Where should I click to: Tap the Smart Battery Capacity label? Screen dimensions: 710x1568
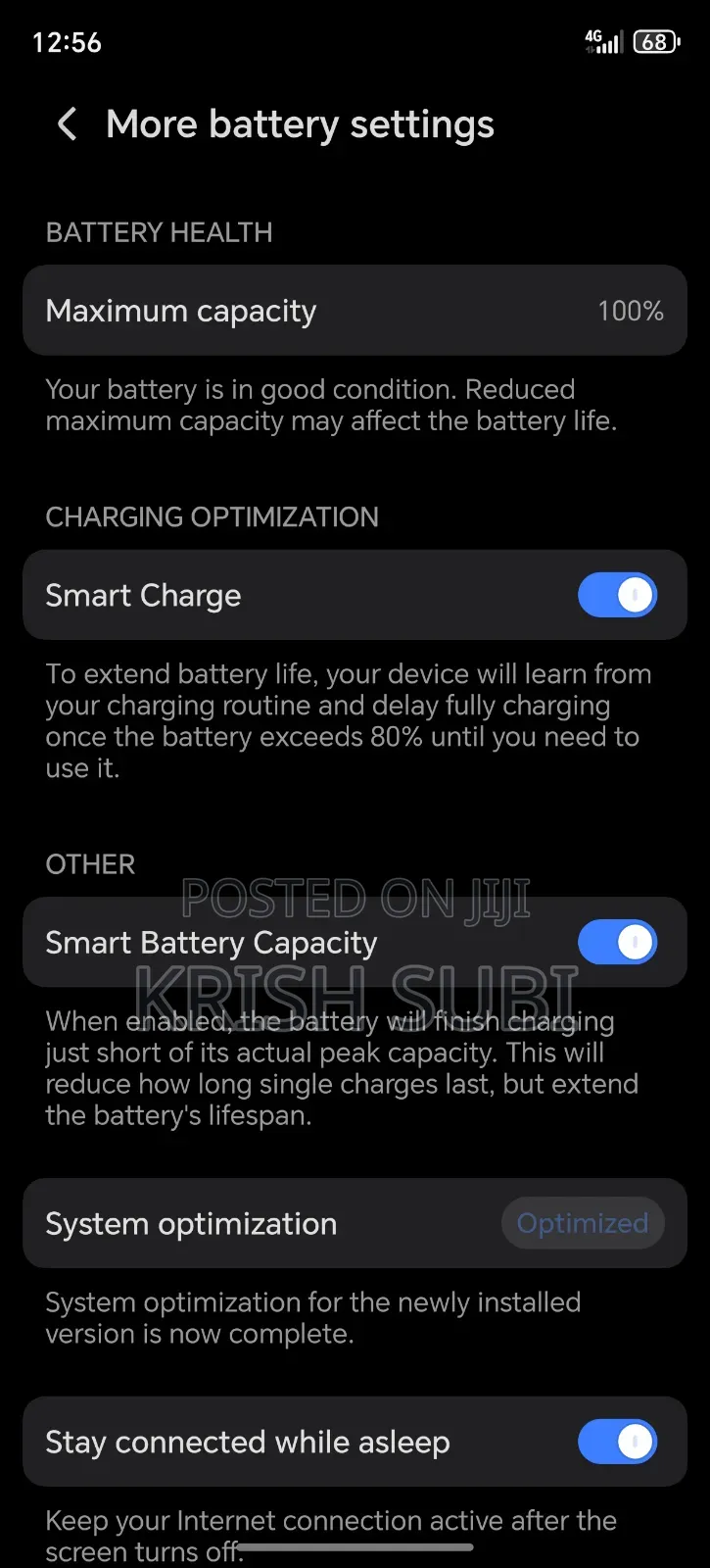(211, 942)
